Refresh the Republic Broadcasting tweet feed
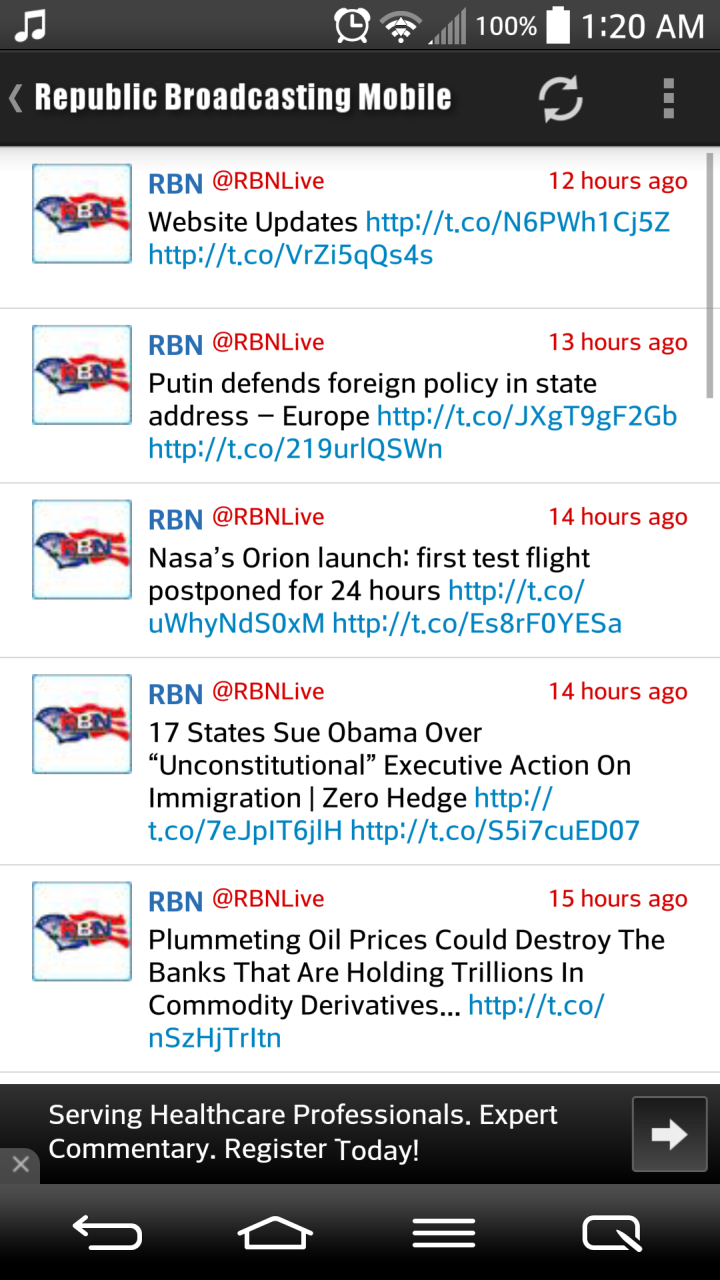The image size is (720, 1280). (x=560, y=99)
